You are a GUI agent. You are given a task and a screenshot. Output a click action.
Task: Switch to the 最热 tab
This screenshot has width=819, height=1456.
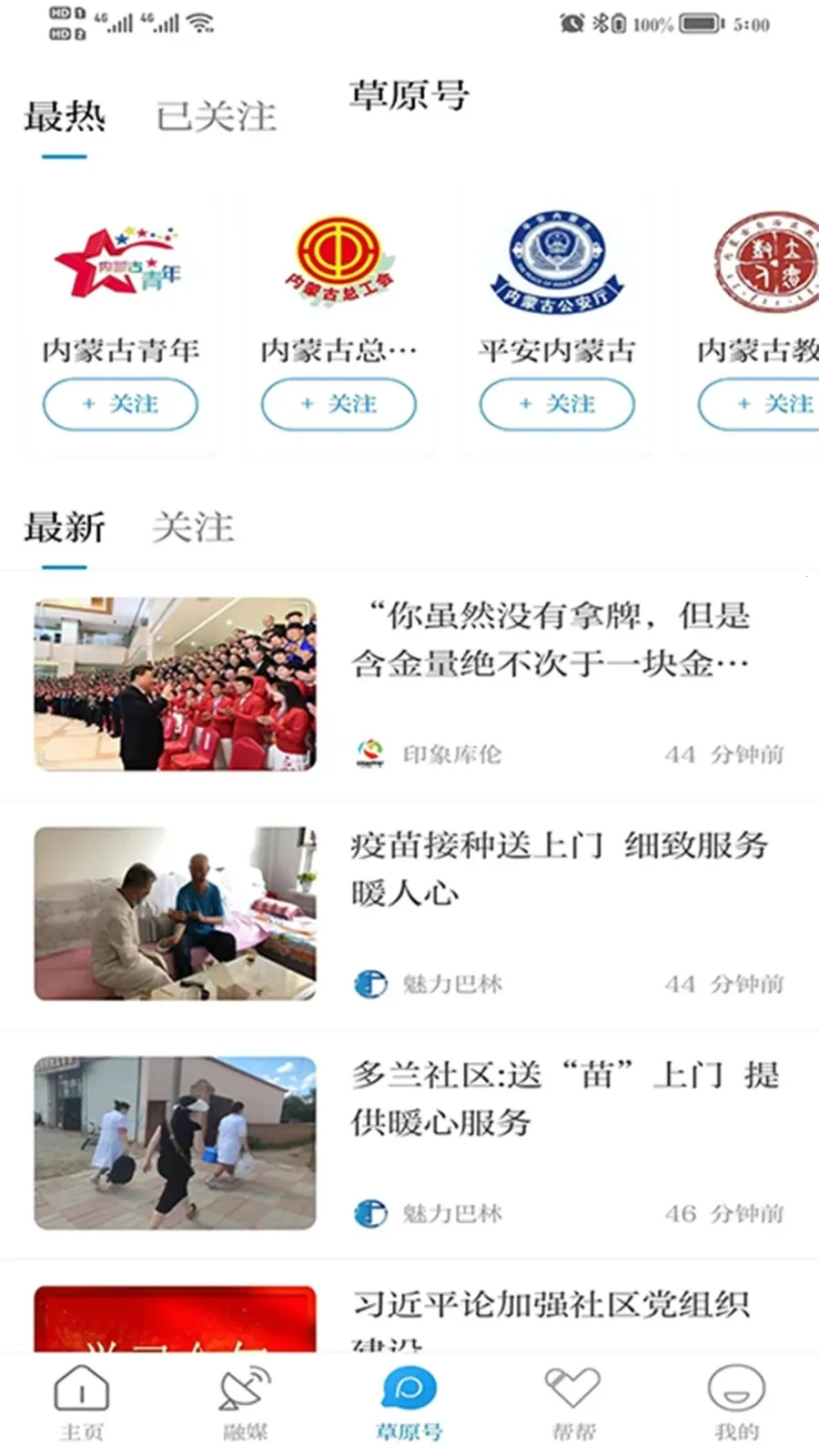click(x=64, y=117)
